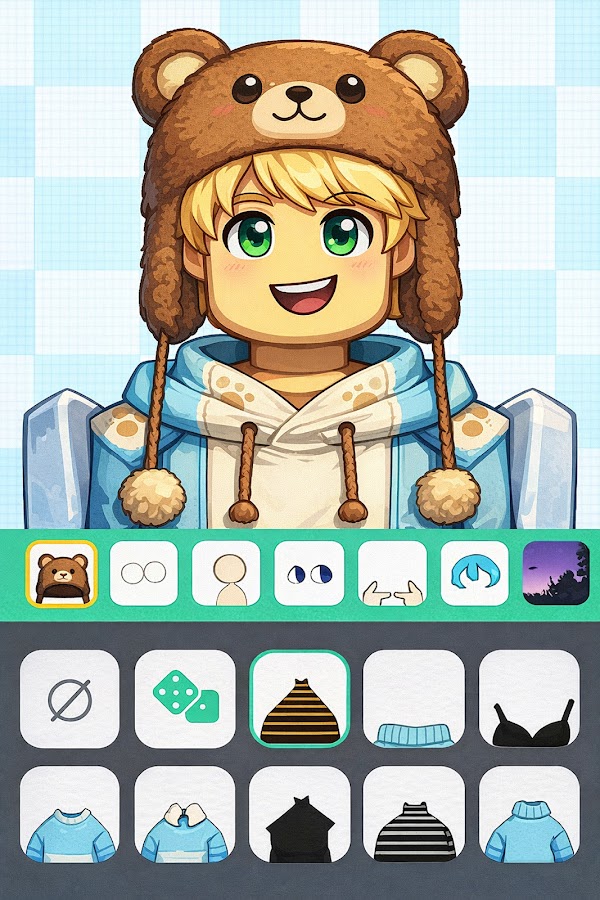The height and width of the screenshot is (900, 600).
Task: Switch to the bear hat category tab
Action: click(x=61, y=574)
